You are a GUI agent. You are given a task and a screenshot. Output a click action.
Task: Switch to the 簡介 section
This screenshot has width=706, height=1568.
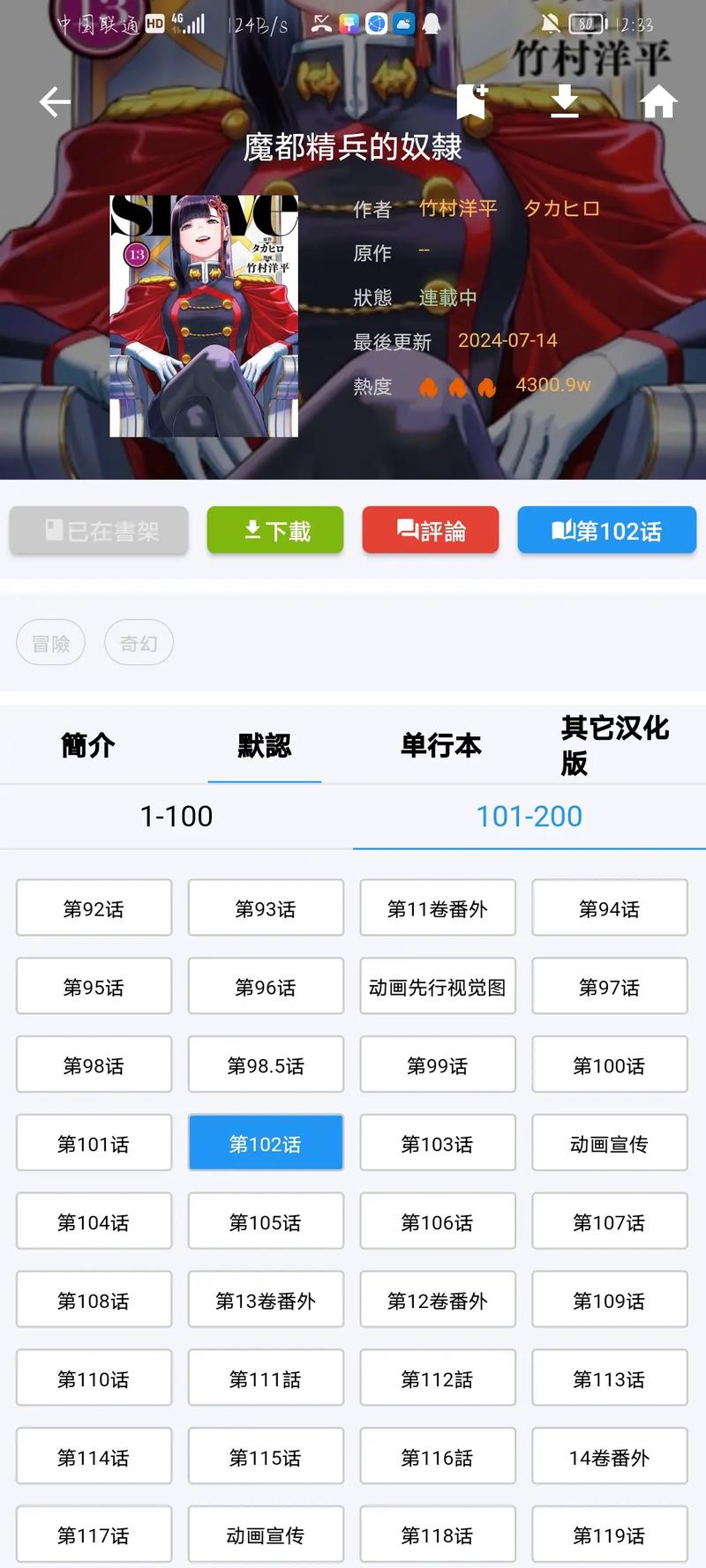86,745
